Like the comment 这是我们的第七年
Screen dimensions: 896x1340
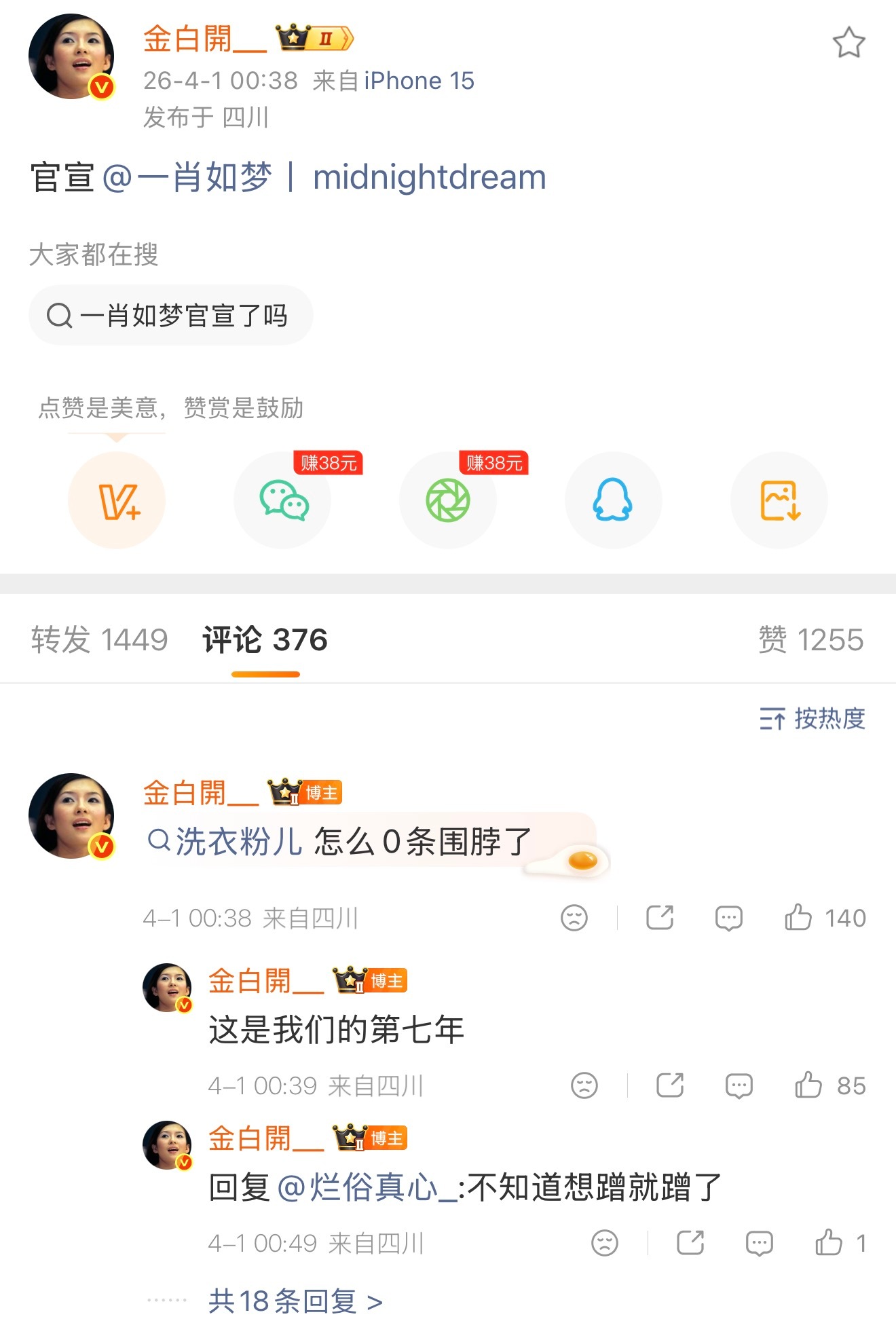812,1085
